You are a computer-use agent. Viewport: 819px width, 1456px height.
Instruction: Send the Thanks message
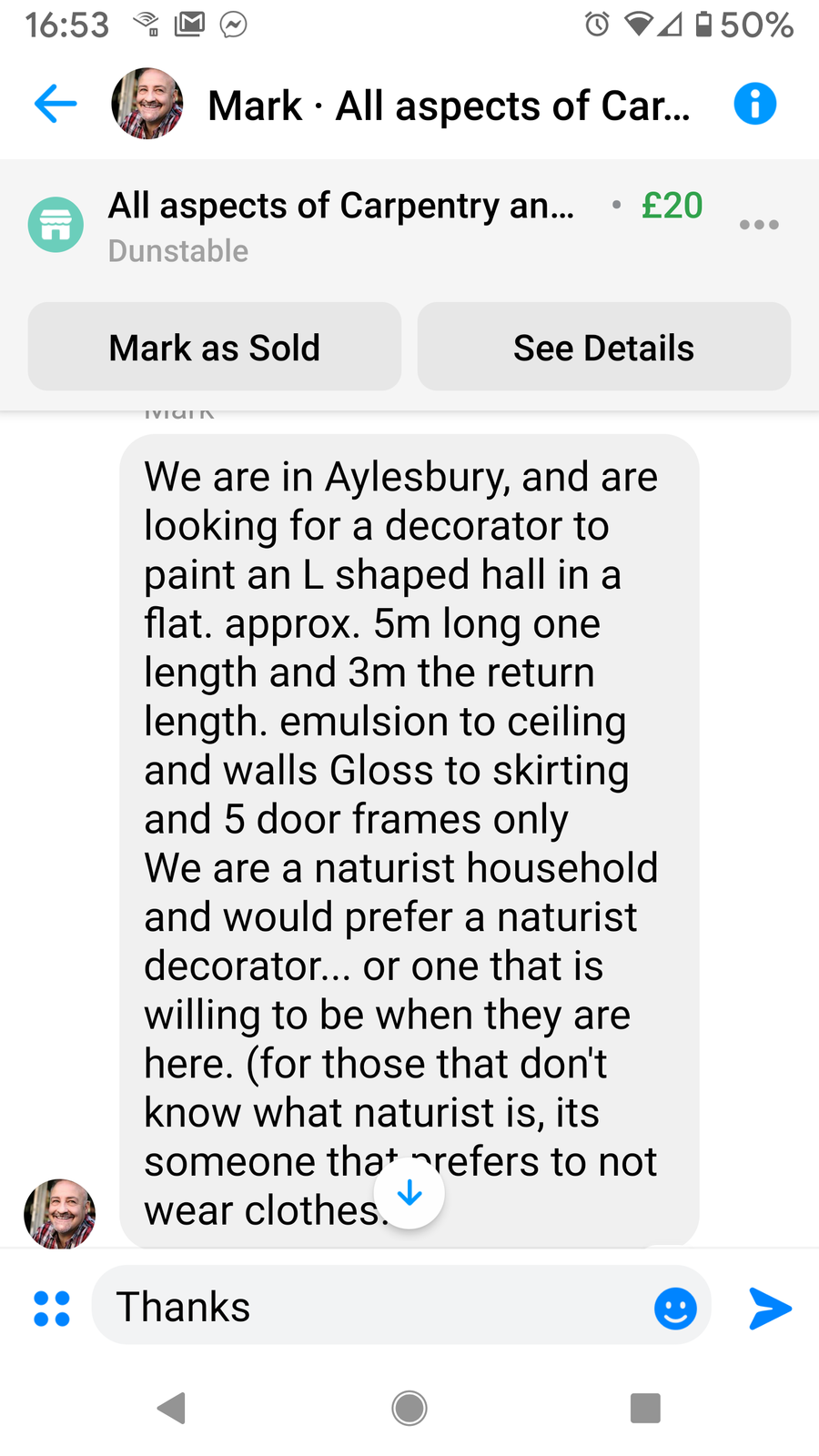[770, 1309]
